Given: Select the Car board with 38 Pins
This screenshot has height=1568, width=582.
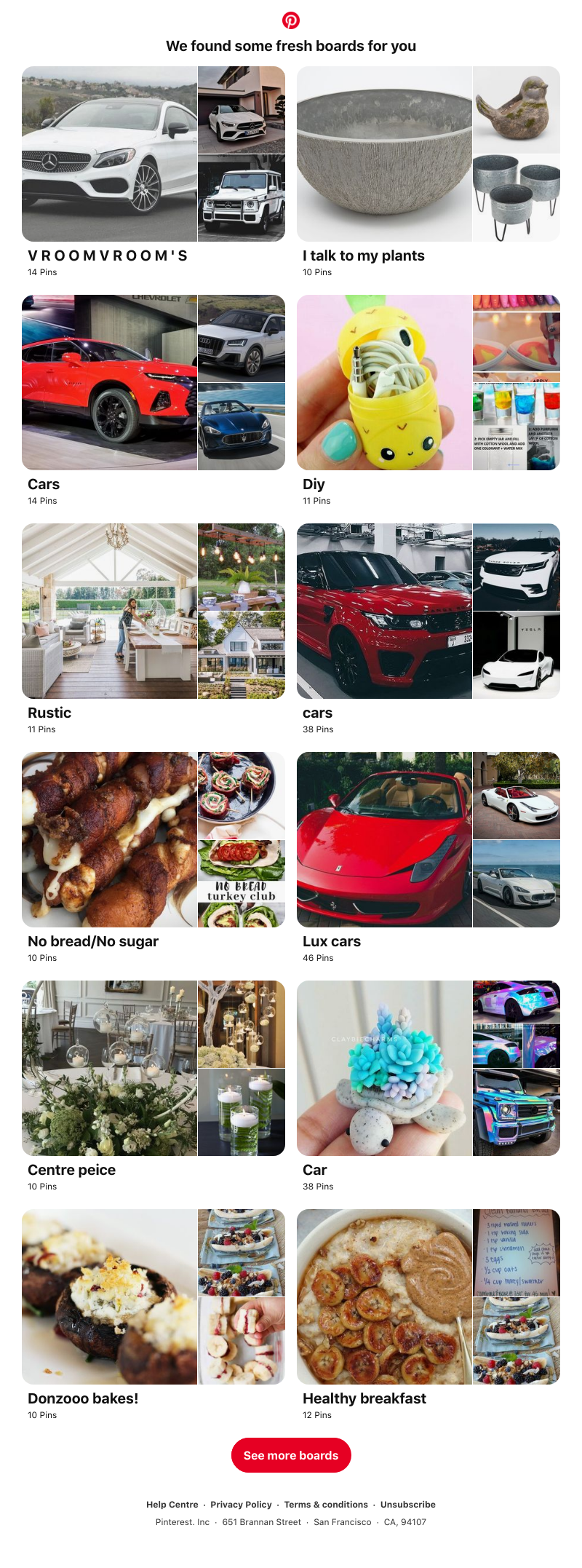Looking at the screenshot, I should coord(428,1069).
